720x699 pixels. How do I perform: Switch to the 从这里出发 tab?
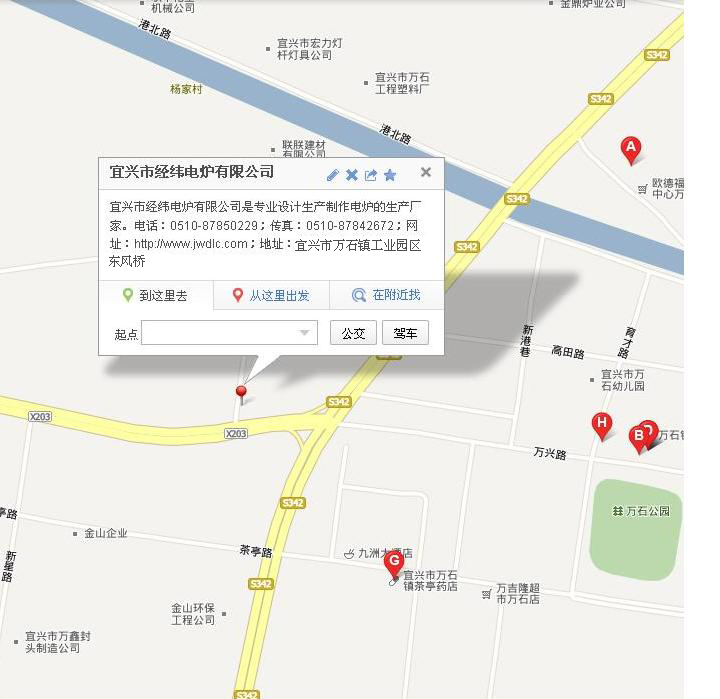[271, 296]
